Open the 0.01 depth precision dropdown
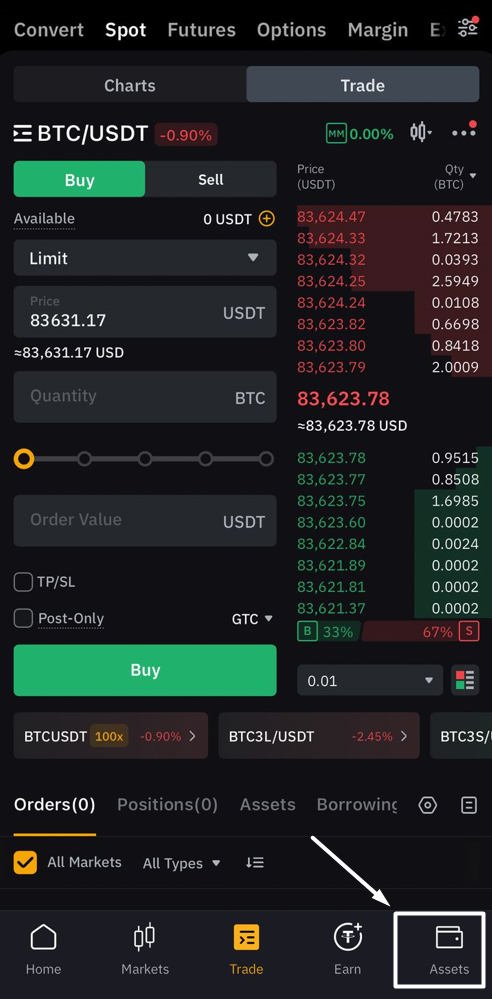Image resolution: width=492 pixels, height=999 pixels. (x=370, y=680)
